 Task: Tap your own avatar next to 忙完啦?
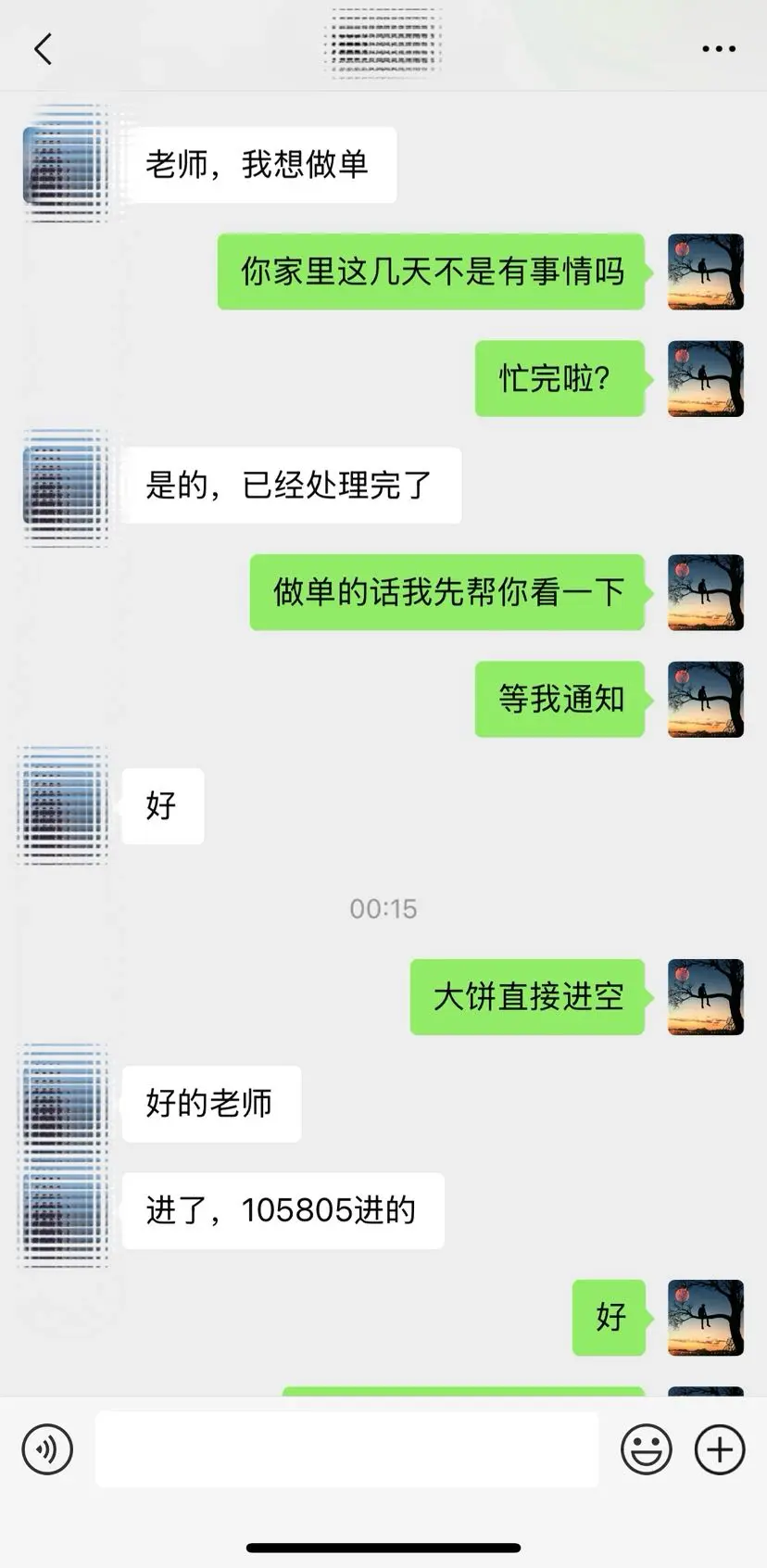[x=706, y=379]
